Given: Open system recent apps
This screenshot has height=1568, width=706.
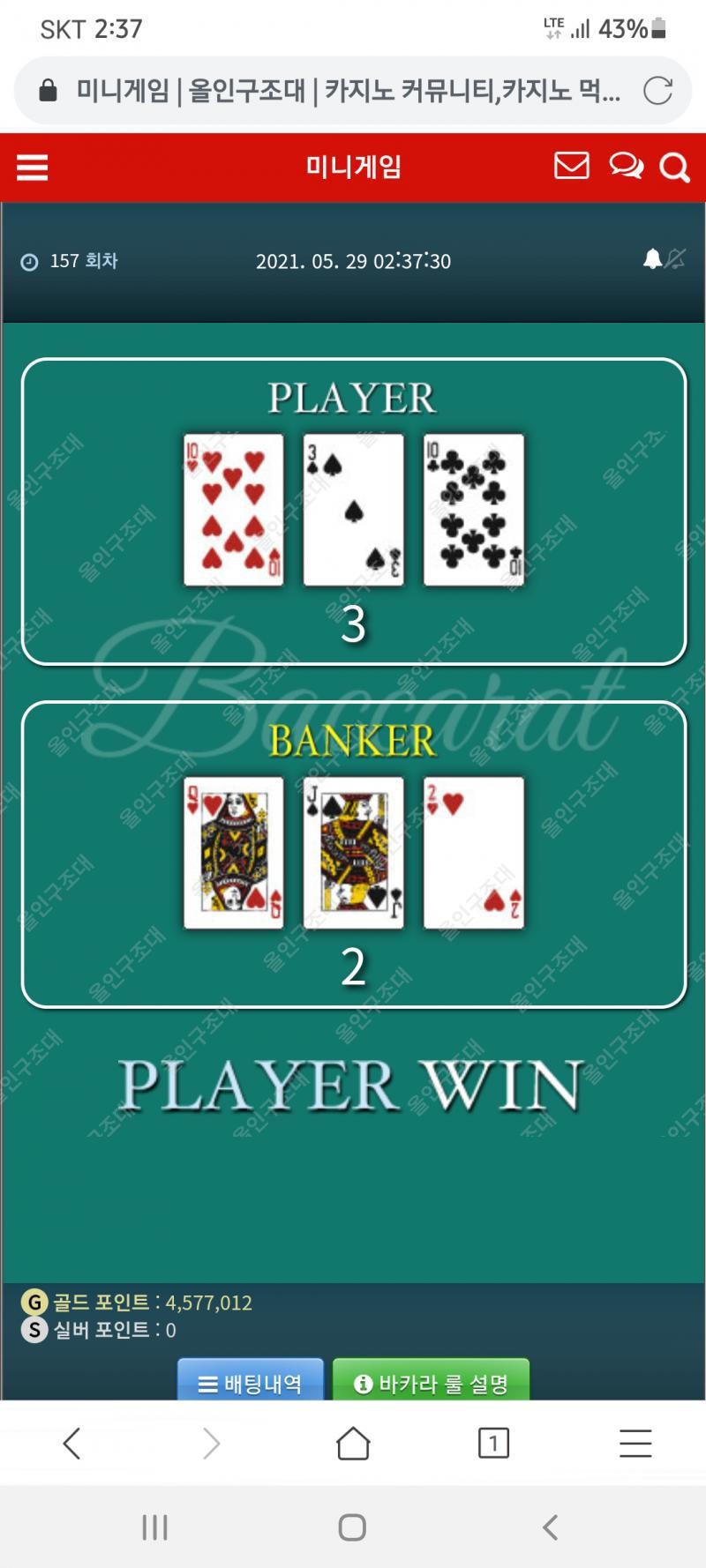Looking at the screenshot, I should pos(155,1527).
